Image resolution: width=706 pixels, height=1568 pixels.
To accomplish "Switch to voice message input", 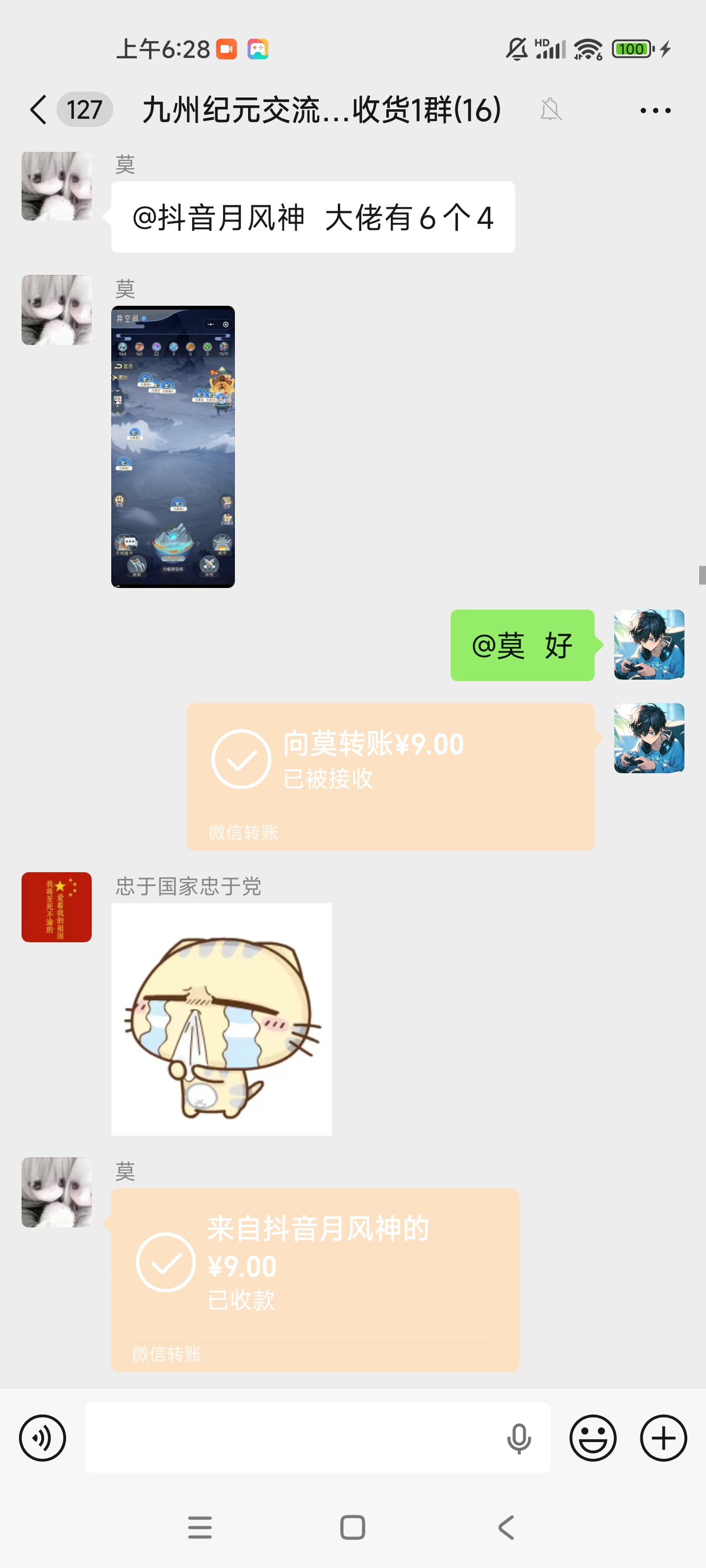I will pyautogui.click(x=42, y=1437).
